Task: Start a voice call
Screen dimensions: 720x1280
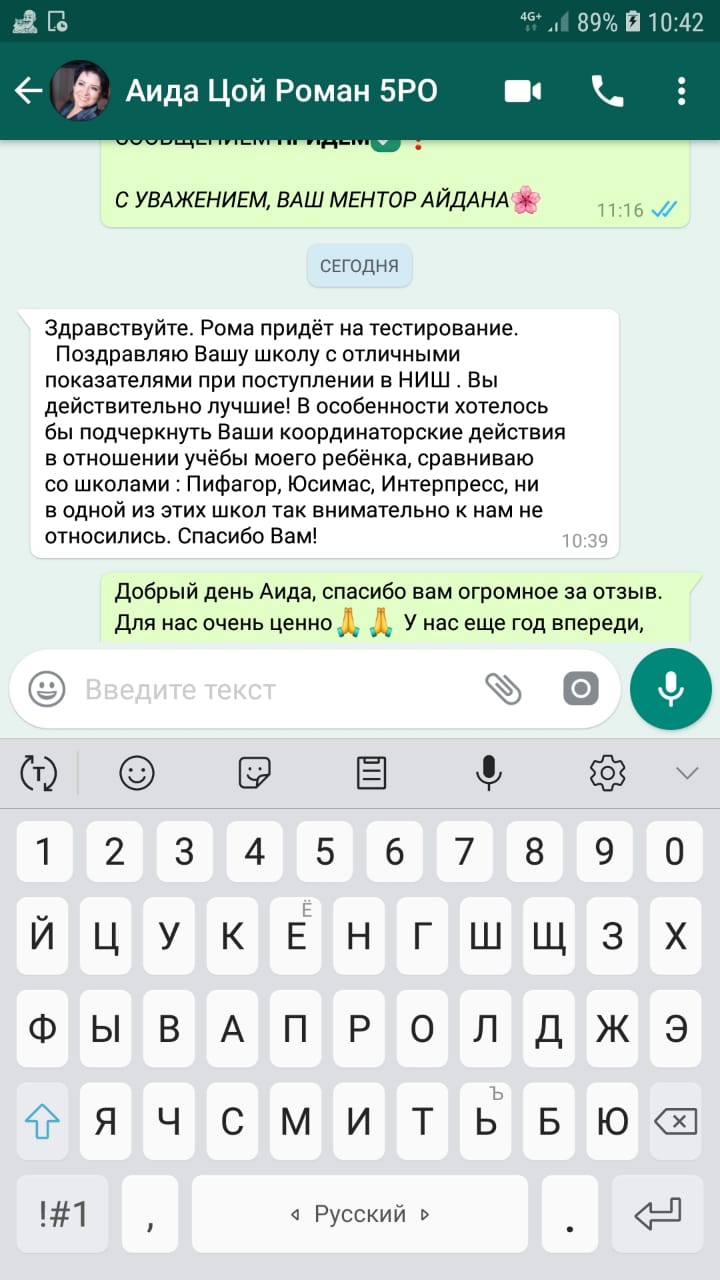Action: pyautogui.click(x=607, y=91)
